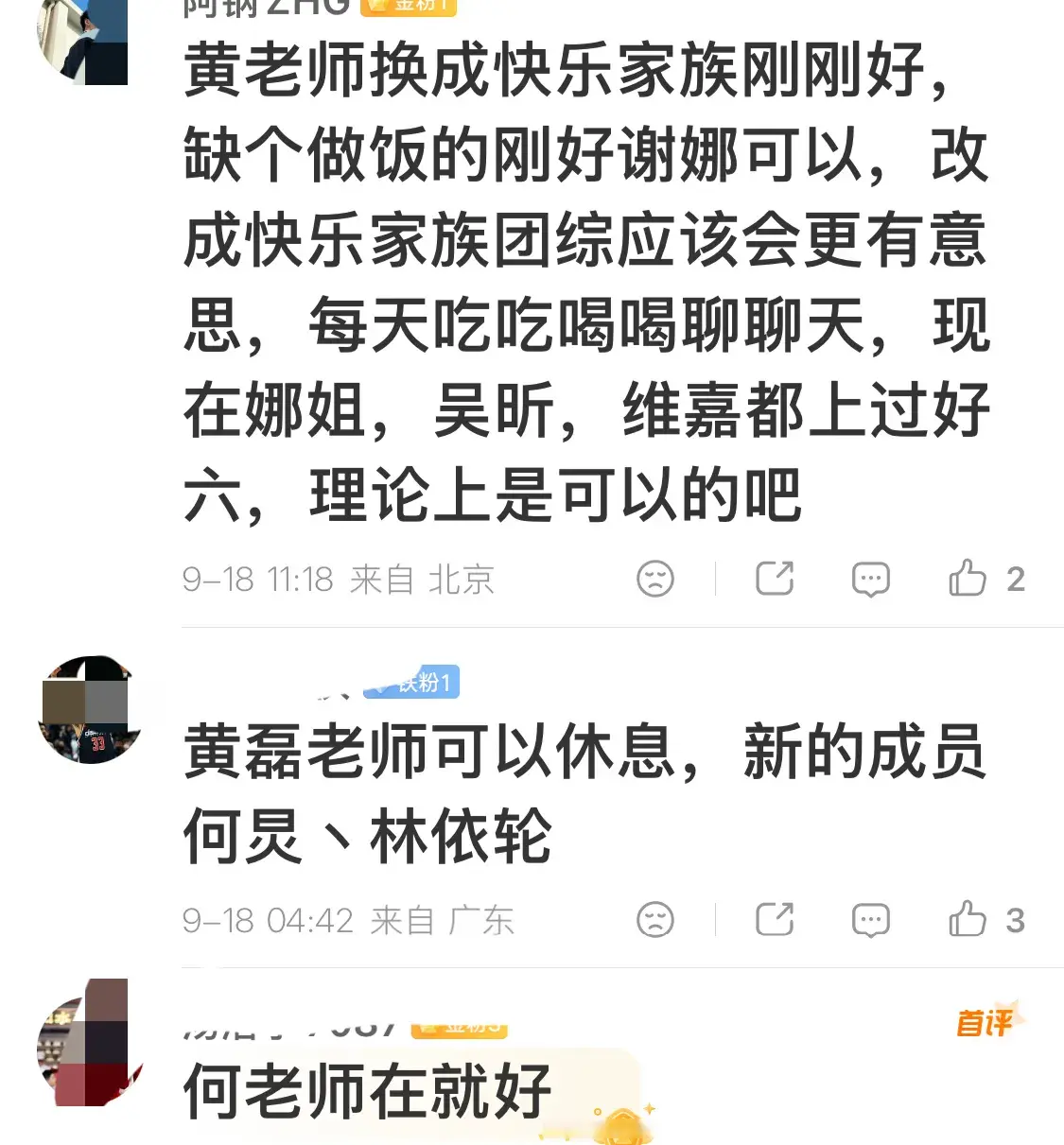Like the 9-18 11:18 Beijing comment
1064x1145 pixels.
point(967,578)
